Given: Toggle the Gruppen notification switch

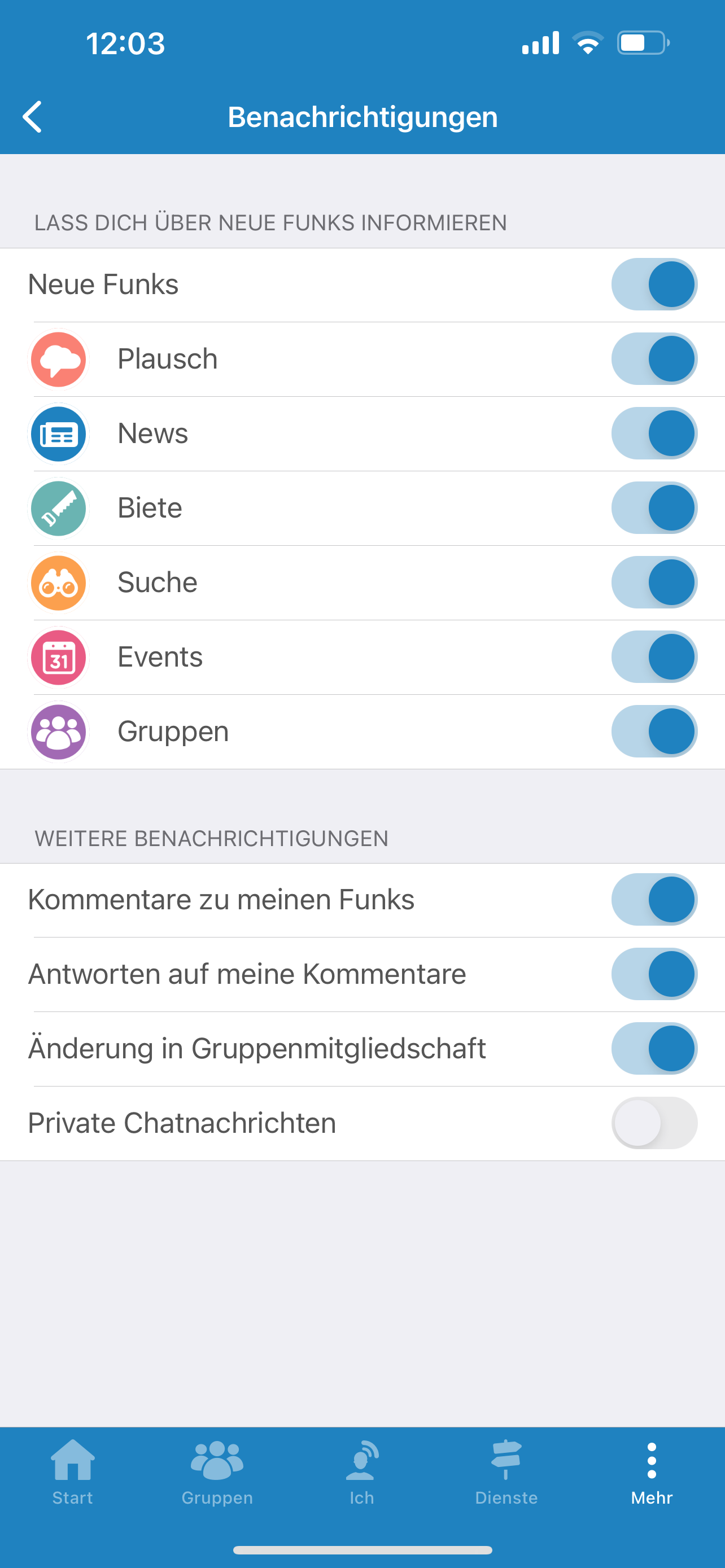Looking at the screenshot, I should tap(654, 731).
